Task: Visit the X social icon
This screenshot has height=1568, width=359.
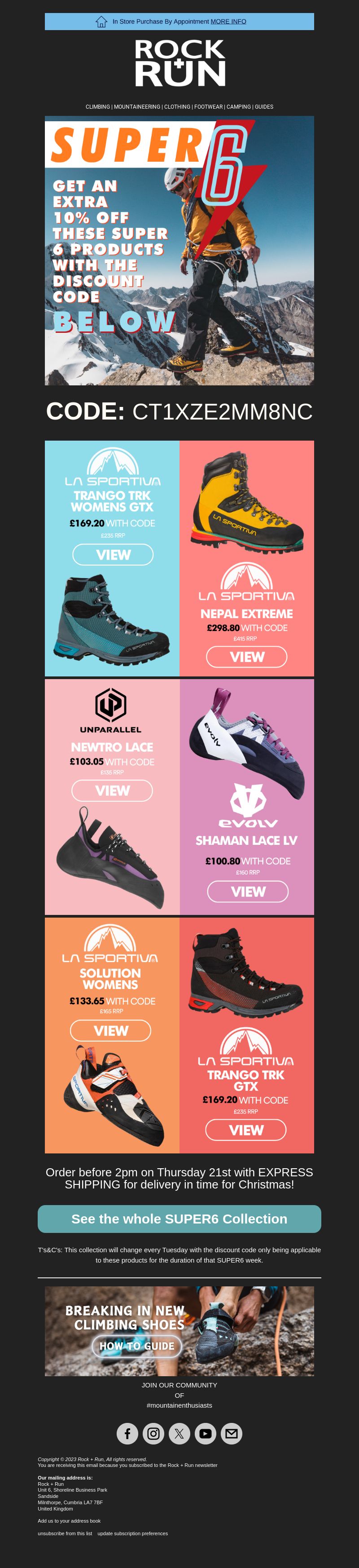Action: coord(179,1434)
